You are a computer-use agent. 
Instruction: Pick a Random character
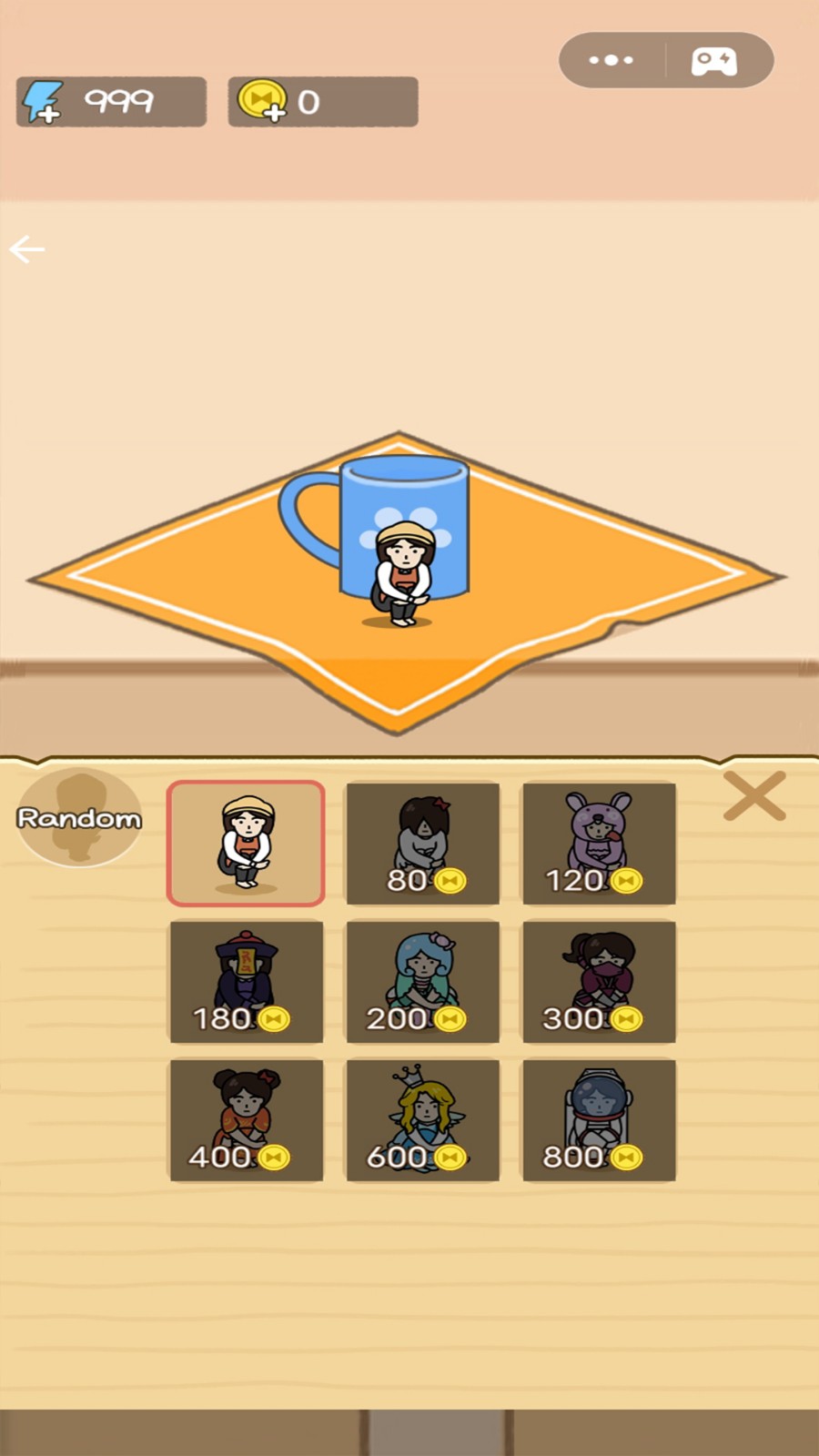[x=80, y=817]
